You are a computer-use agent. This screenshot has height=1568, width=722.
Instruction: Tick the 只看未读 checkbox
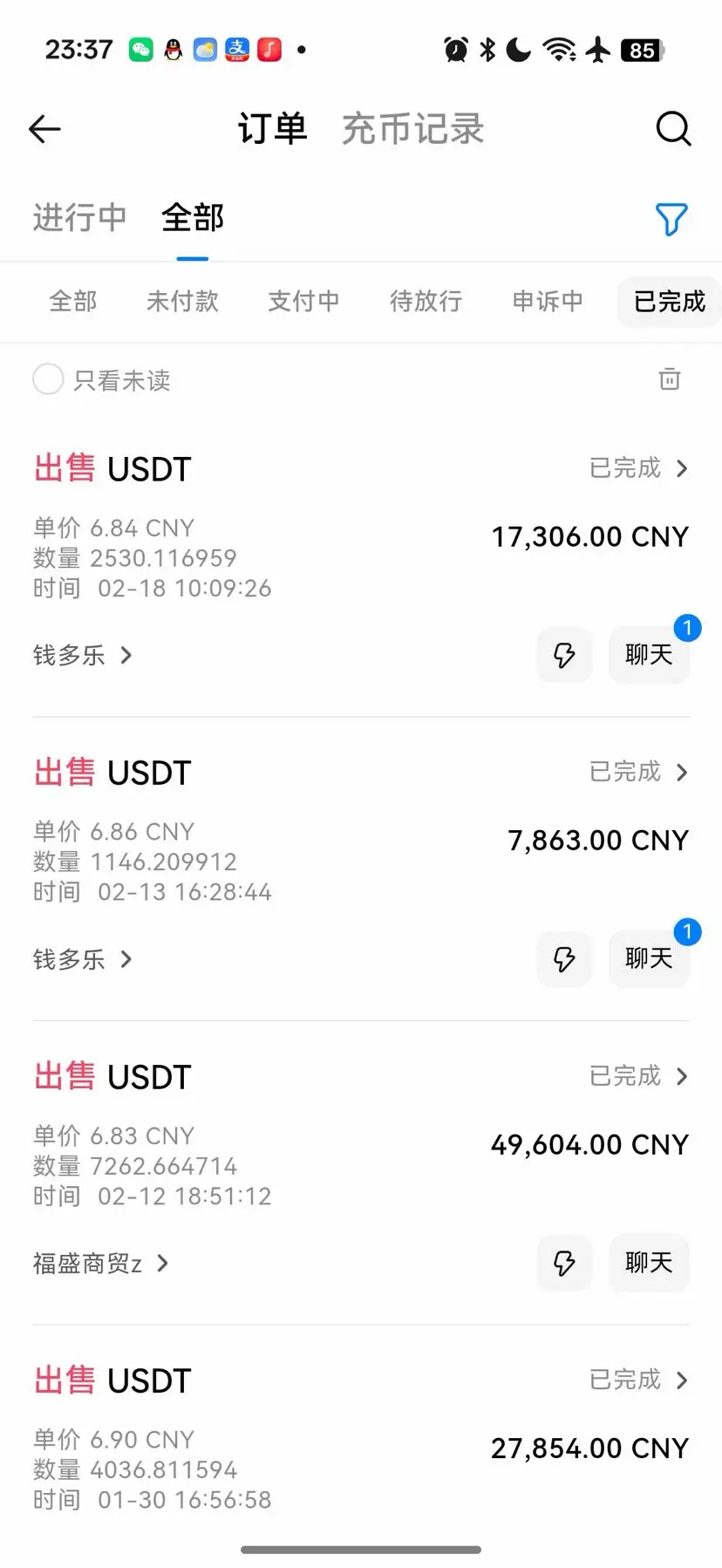tap(48, 379)
